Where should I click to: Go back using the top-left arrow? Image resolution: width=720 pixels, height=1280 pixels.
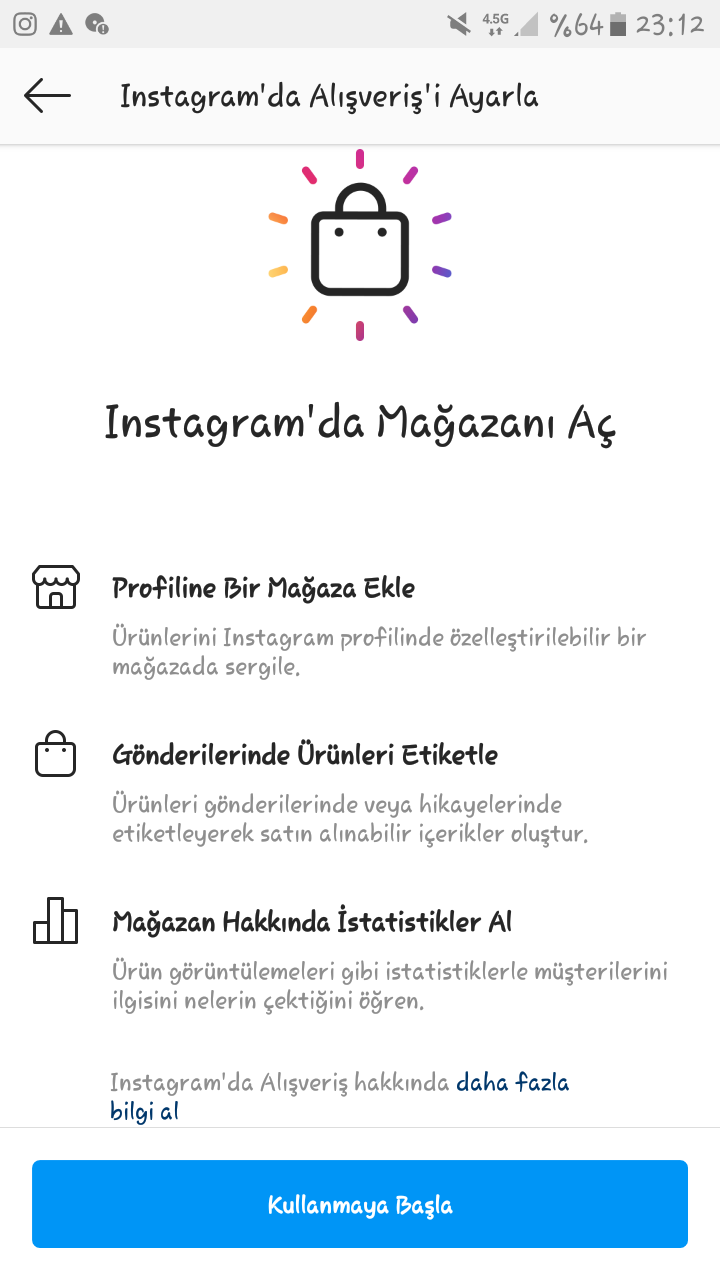click(47, 96)
